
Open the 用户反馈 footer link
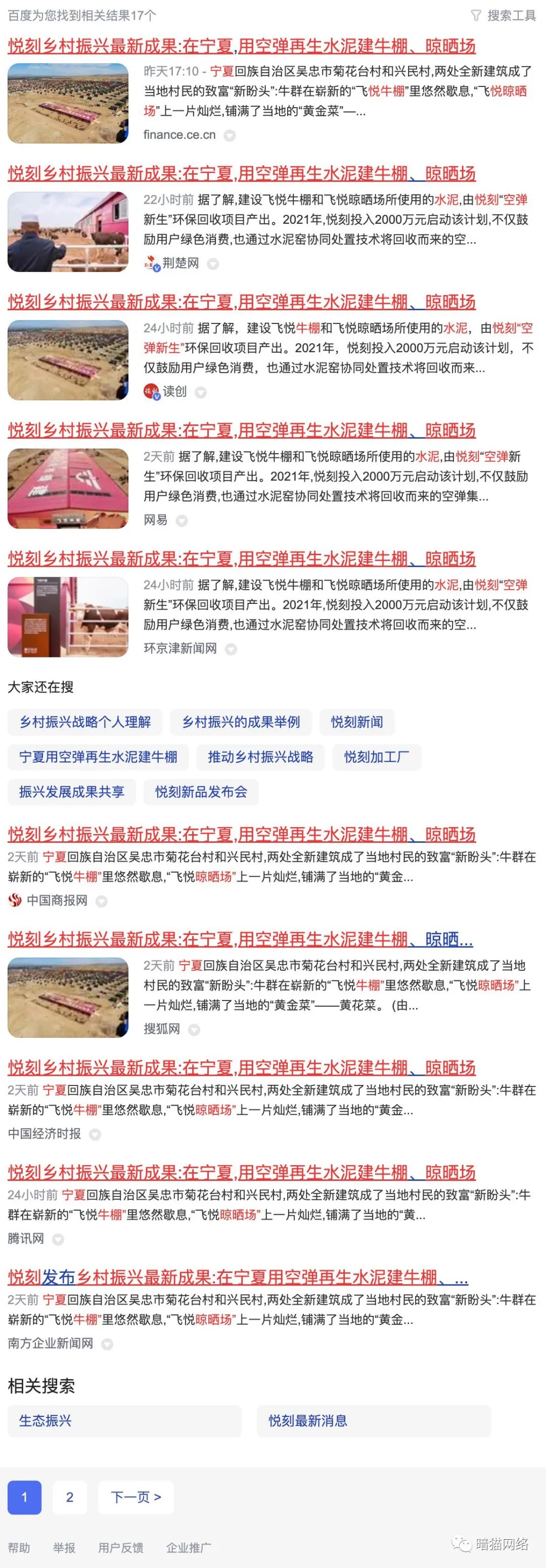(x=120, y=1547)
